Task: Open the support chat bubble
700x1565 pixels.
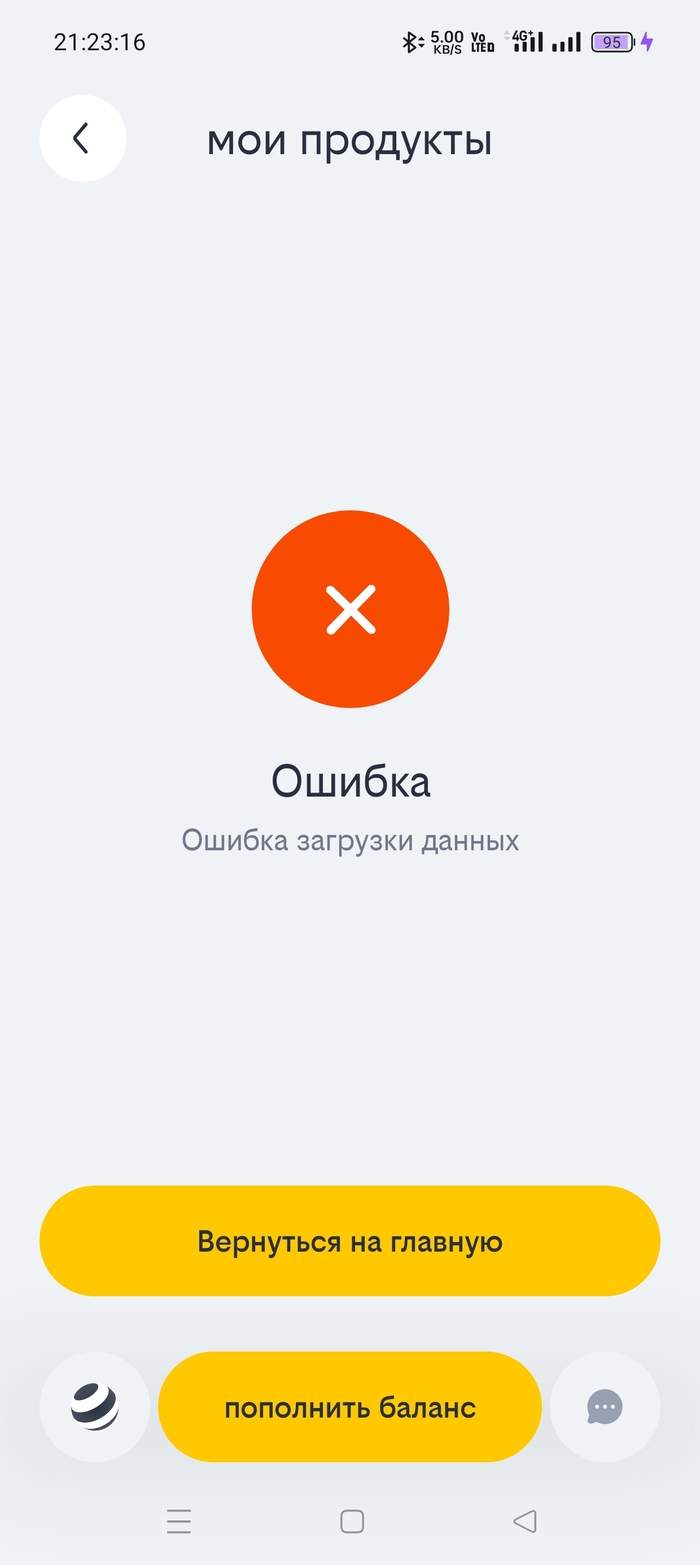Action: pyautogui.click(x=605, y=1407)
